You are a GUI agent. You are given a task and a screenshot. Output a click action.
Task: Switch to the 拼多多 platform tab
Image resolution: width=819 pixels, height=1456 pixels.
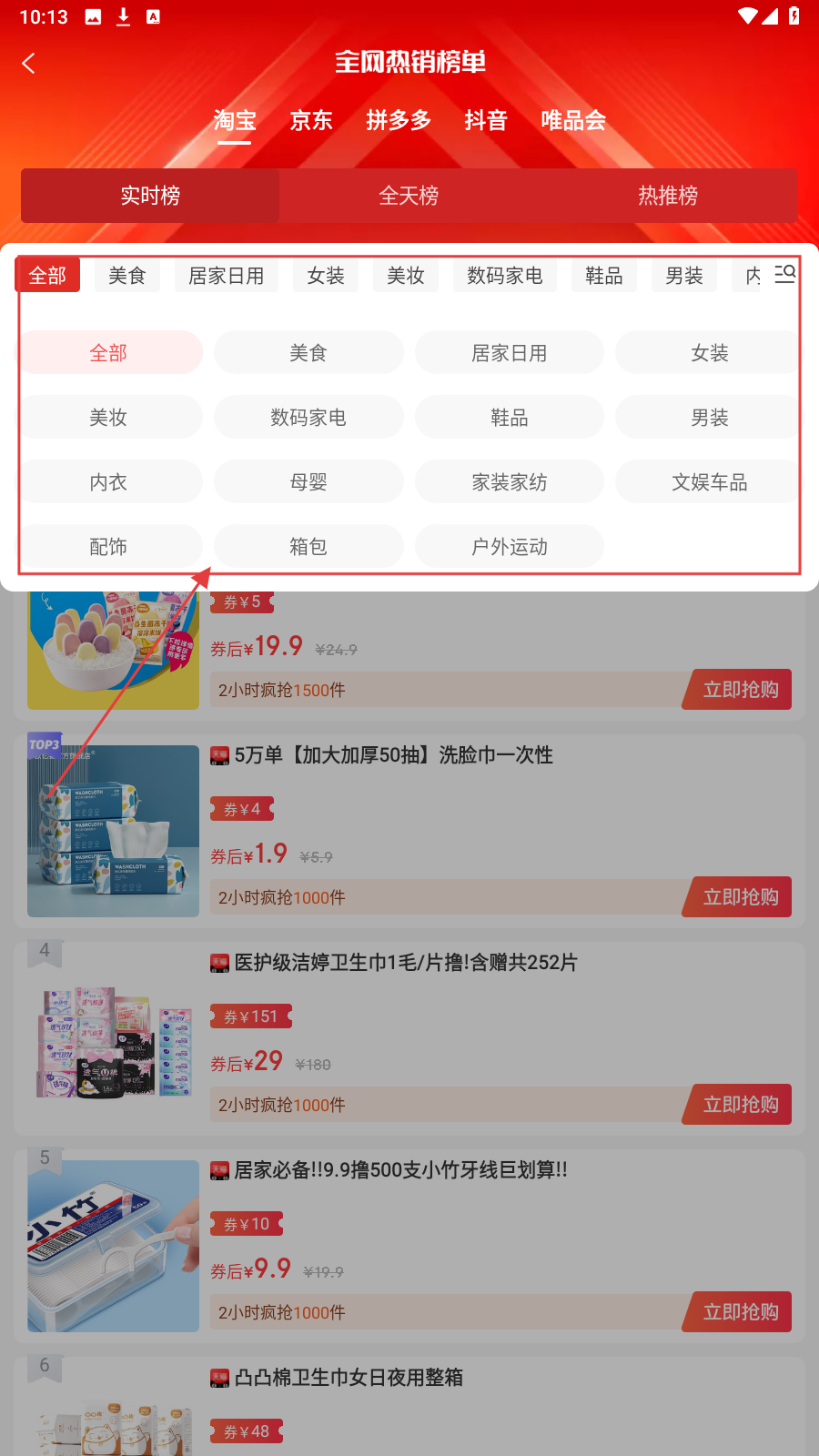point(399,120)
